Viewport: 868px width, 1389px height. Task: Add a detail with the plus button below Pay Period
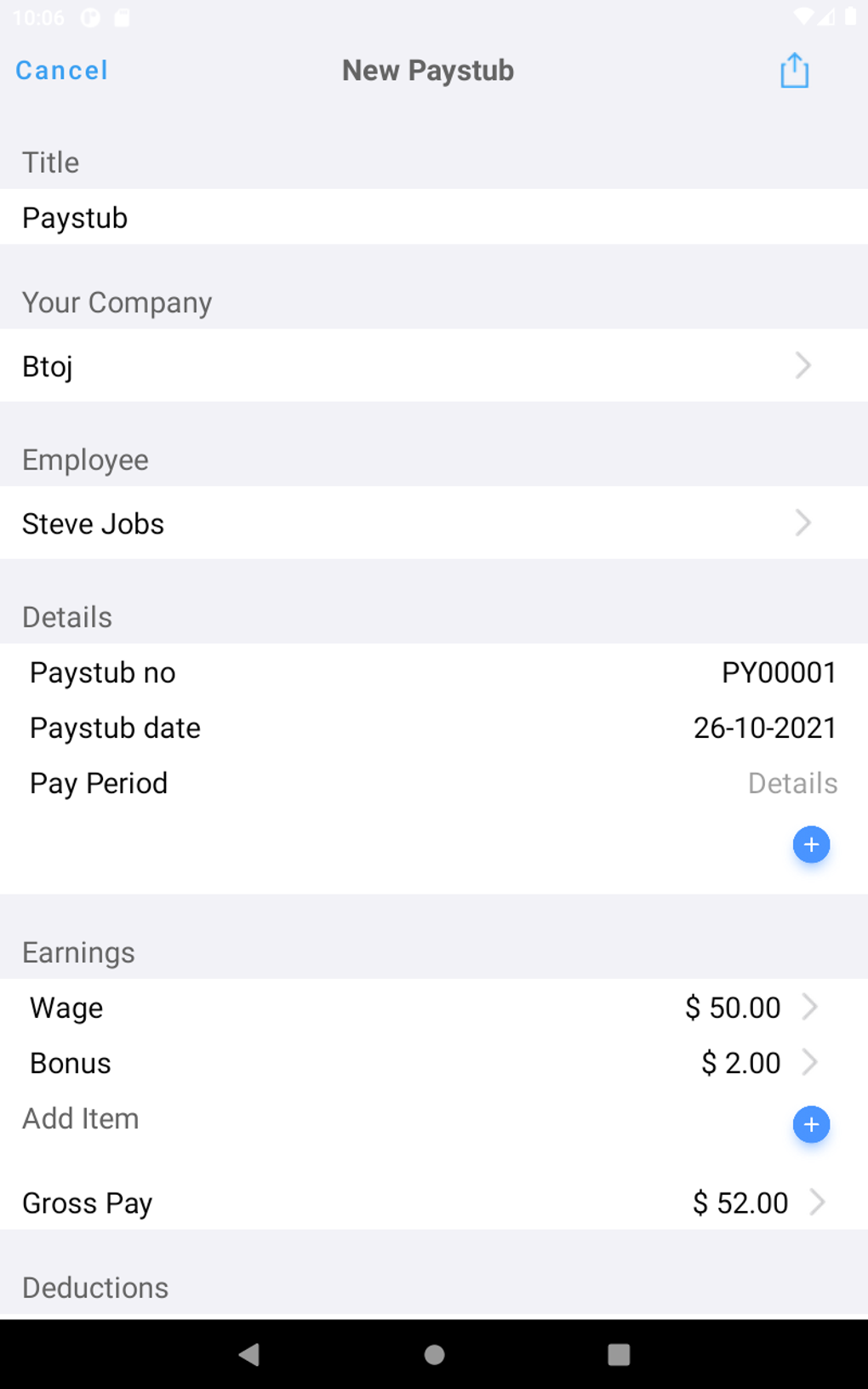pyautogui.click(x=811, y=844)
